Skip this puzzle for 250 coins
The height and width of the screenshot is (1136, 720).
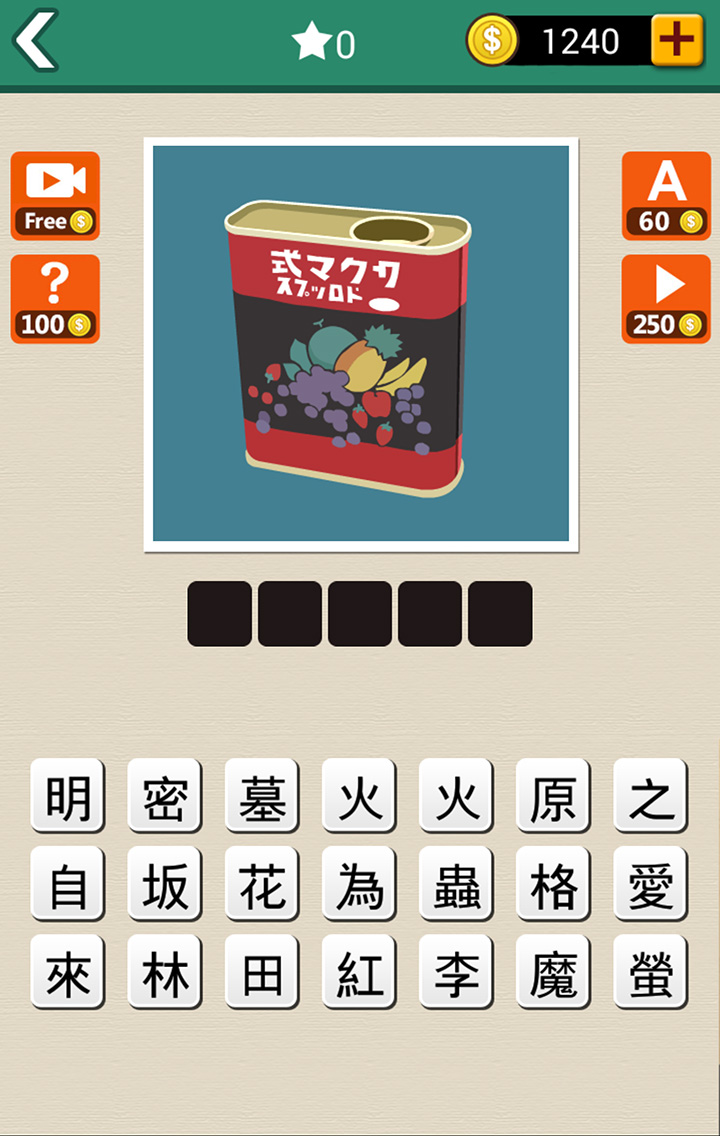(666, 298)
